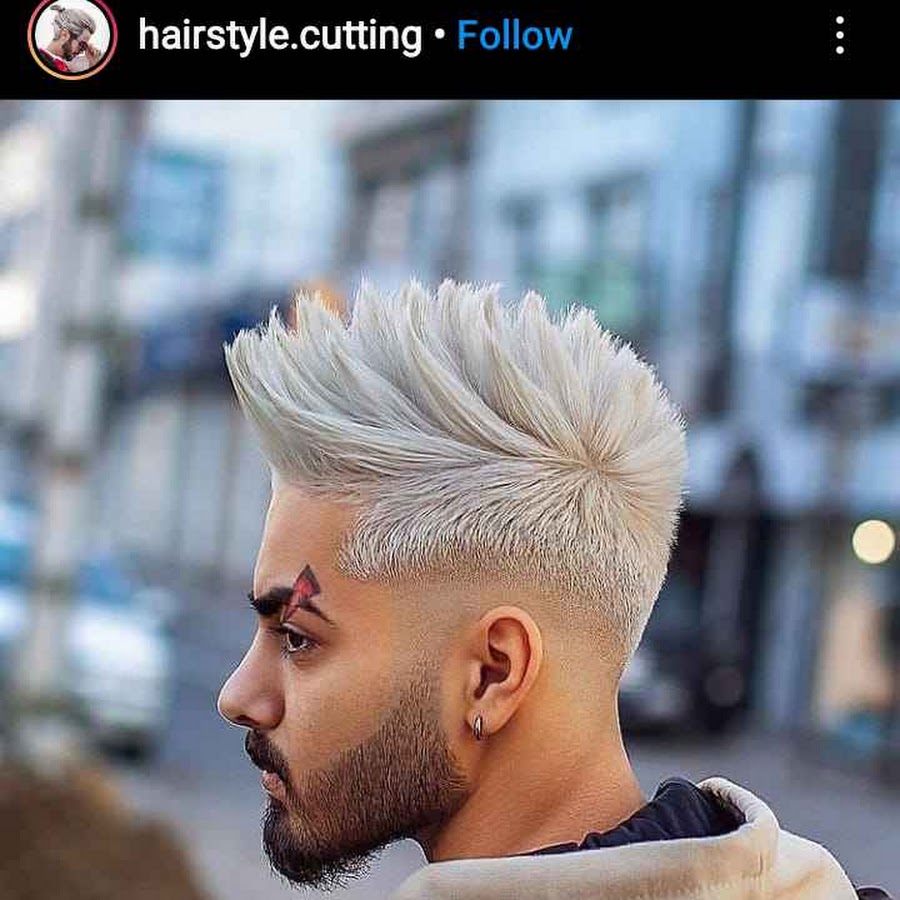Open the post's three-dot overflow menu
The width and height of the screenshot is (900, 900).
click(839, 36)
